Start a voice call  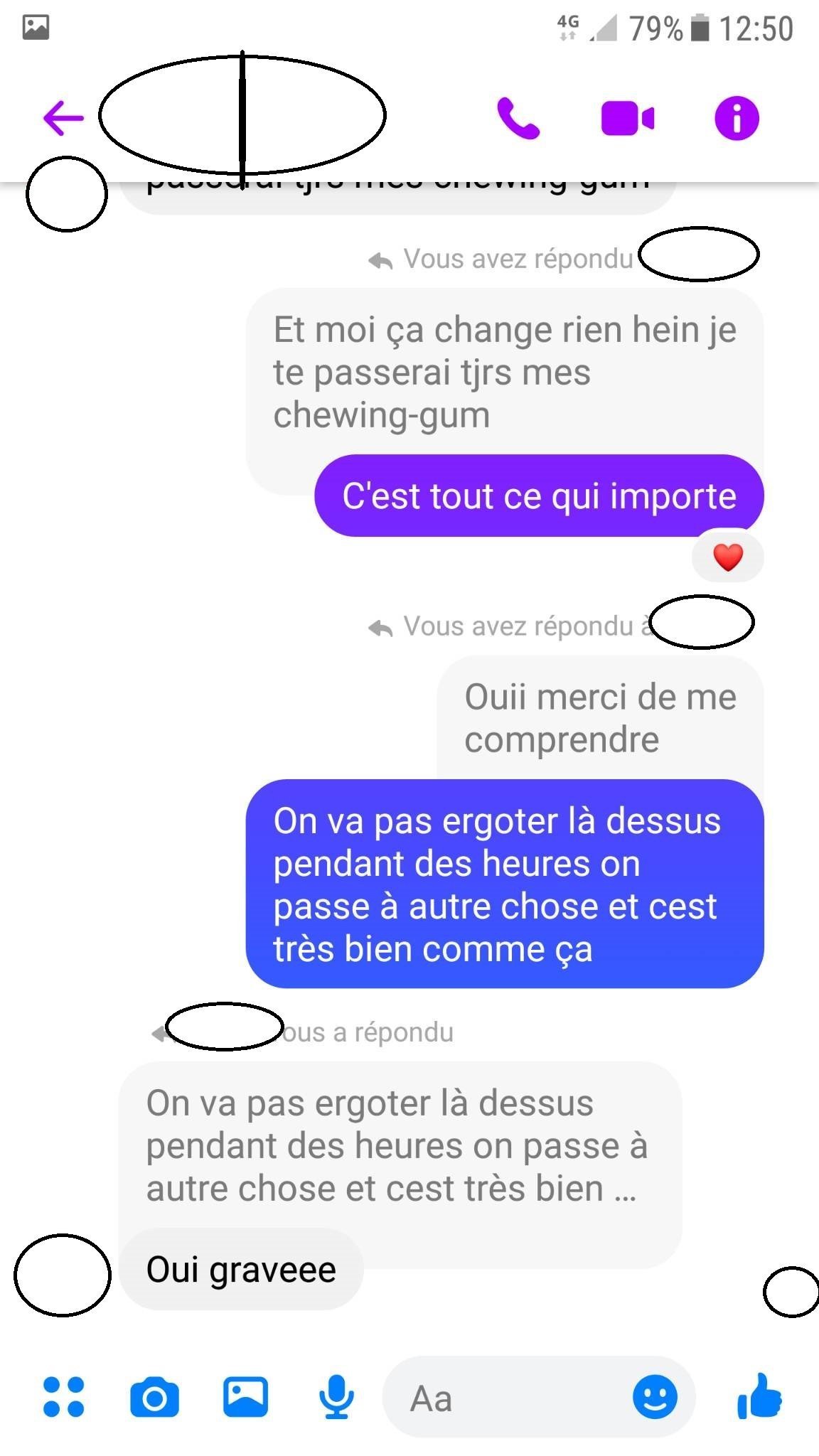[518, 118]
